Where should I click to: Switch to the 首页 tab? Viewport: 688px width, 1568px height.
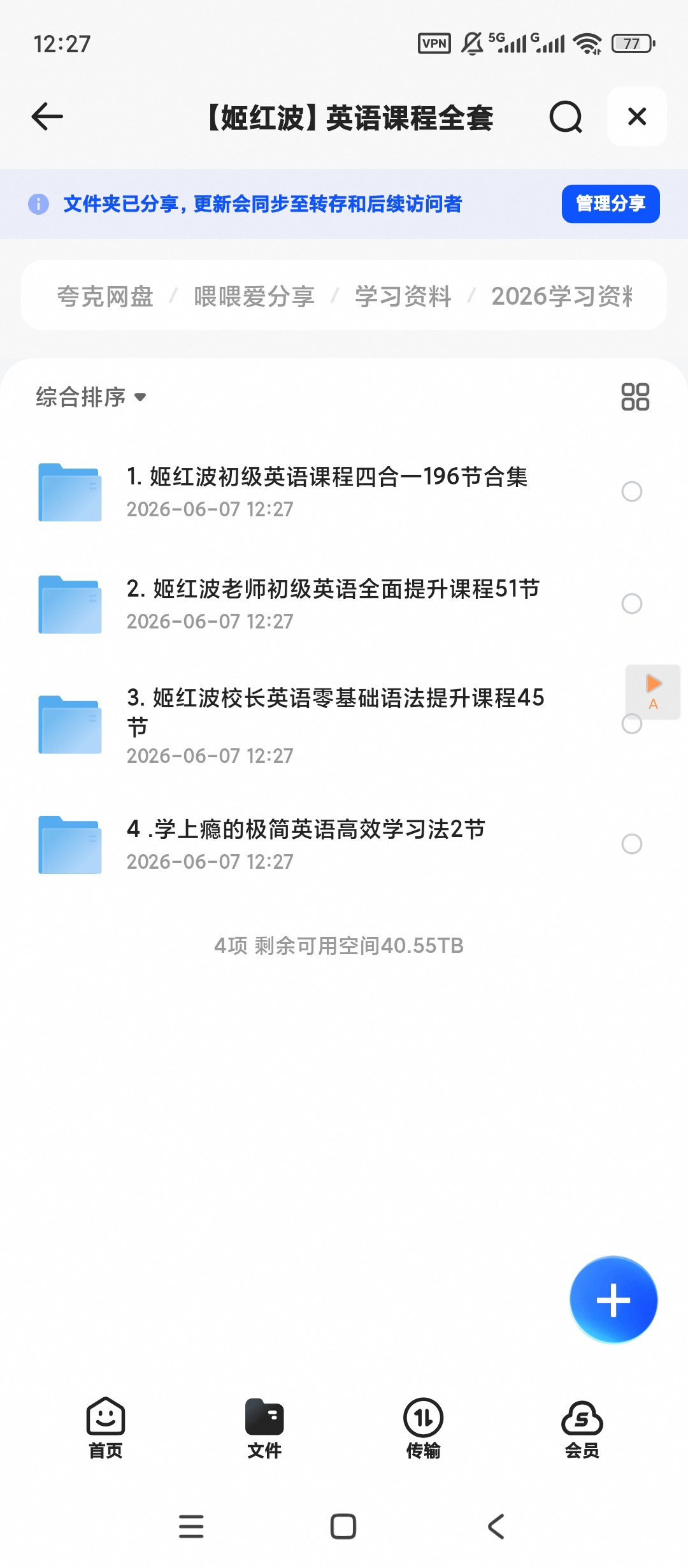pos(106,1428)
